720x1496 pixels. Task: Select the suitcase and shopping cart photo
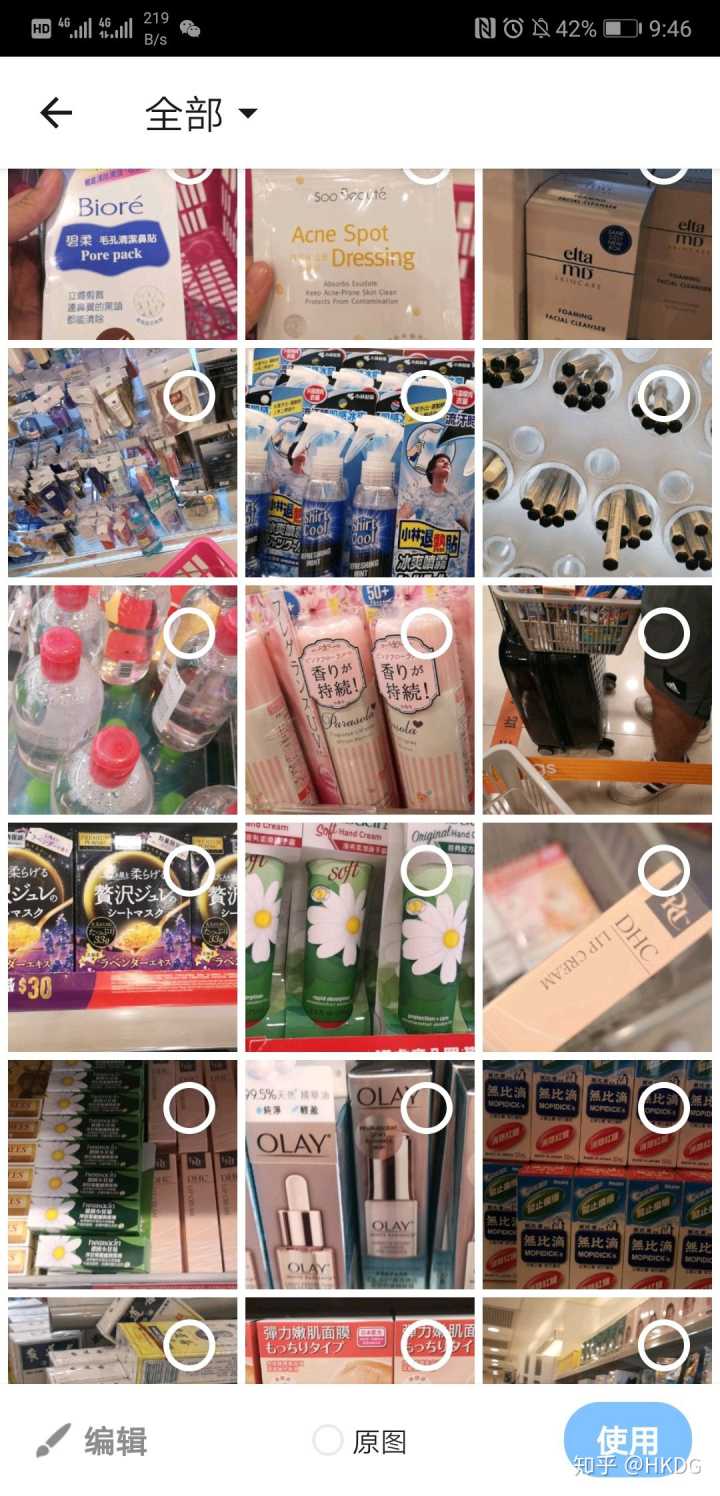(664, 633)
